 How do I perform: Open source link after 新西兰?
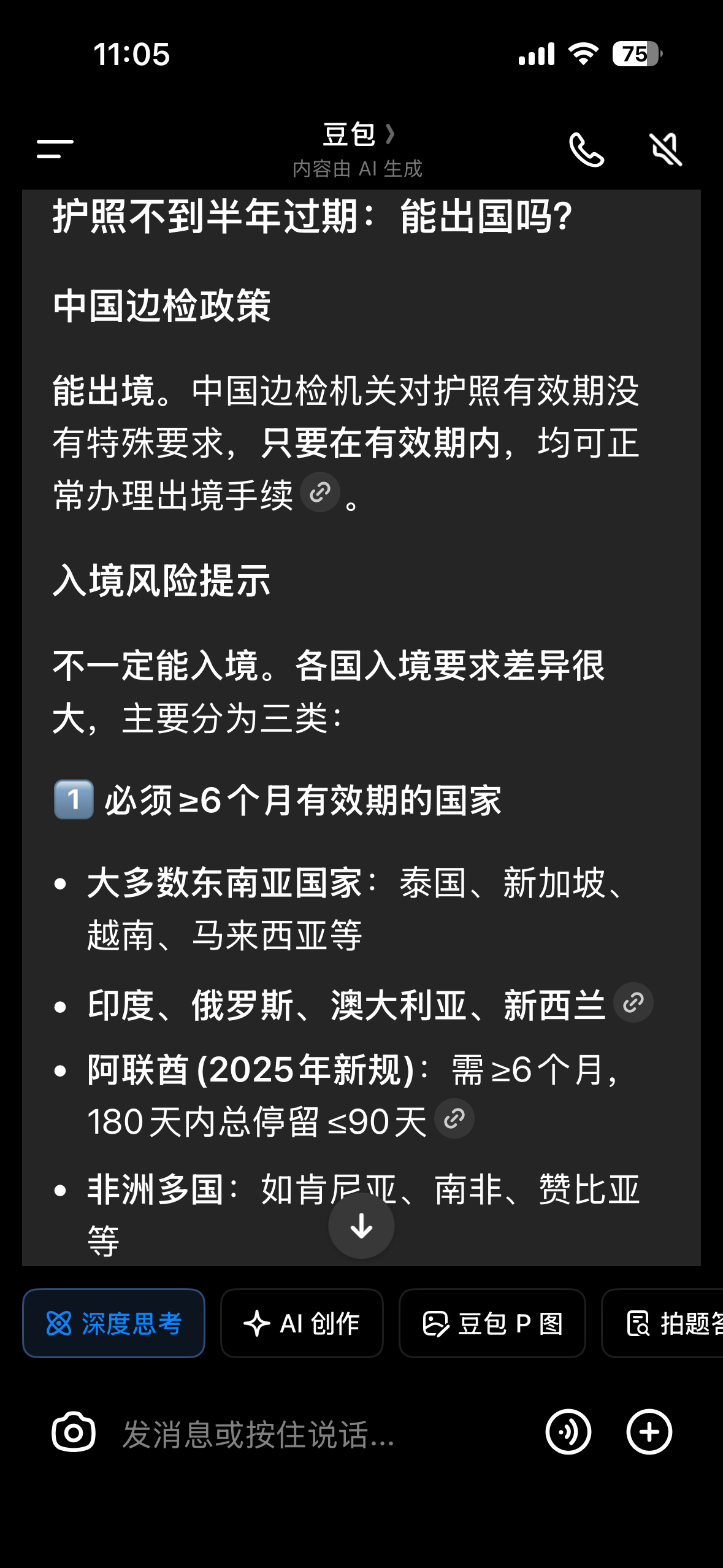(x=633, y=1003)
